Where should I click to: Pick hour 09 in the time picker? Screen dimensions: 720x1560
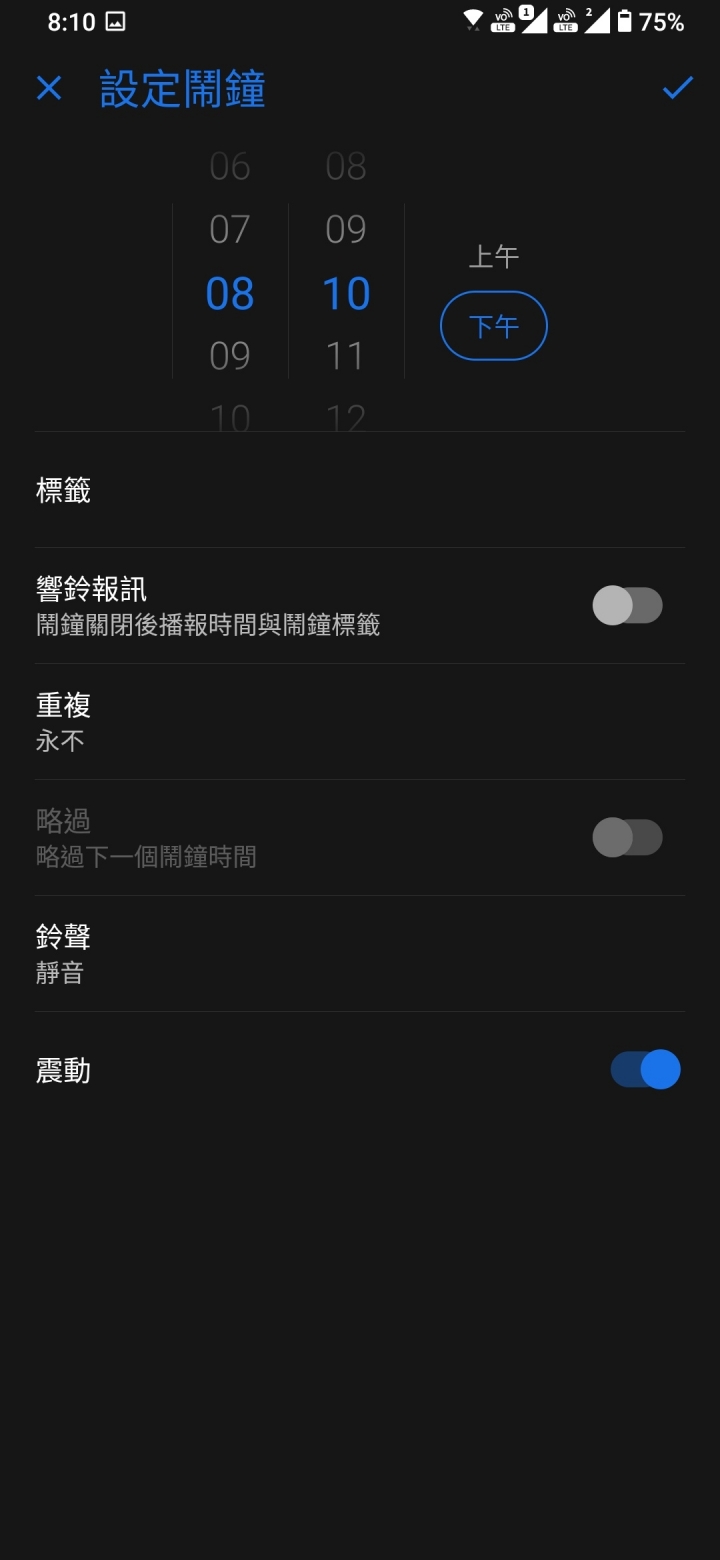(230, 356)
